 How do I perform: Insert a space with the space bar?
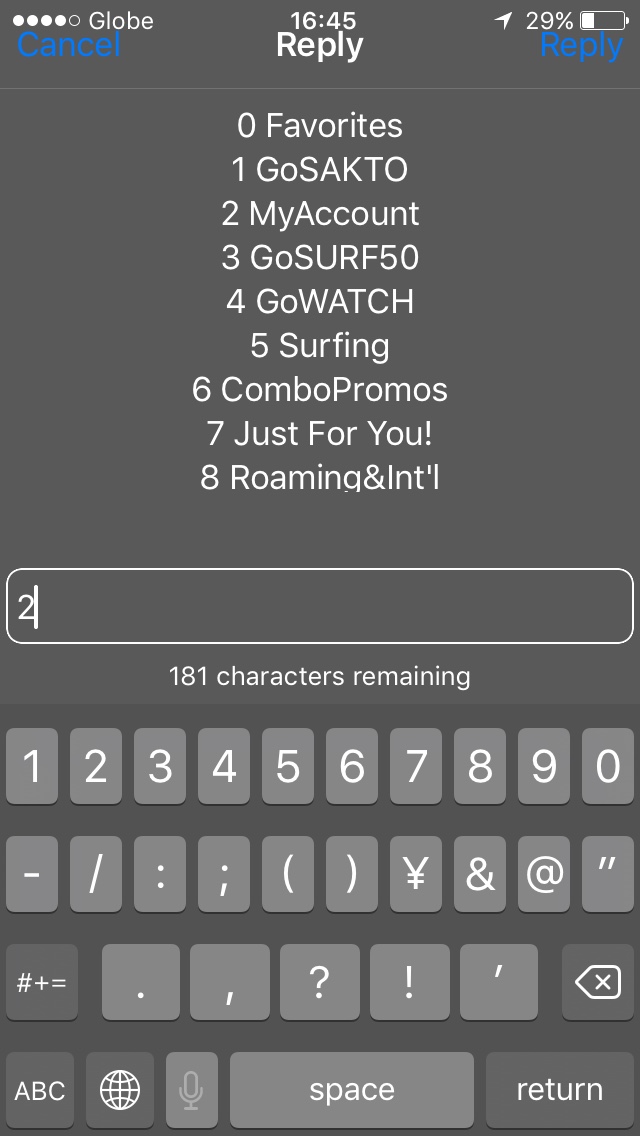[352, 1090]
